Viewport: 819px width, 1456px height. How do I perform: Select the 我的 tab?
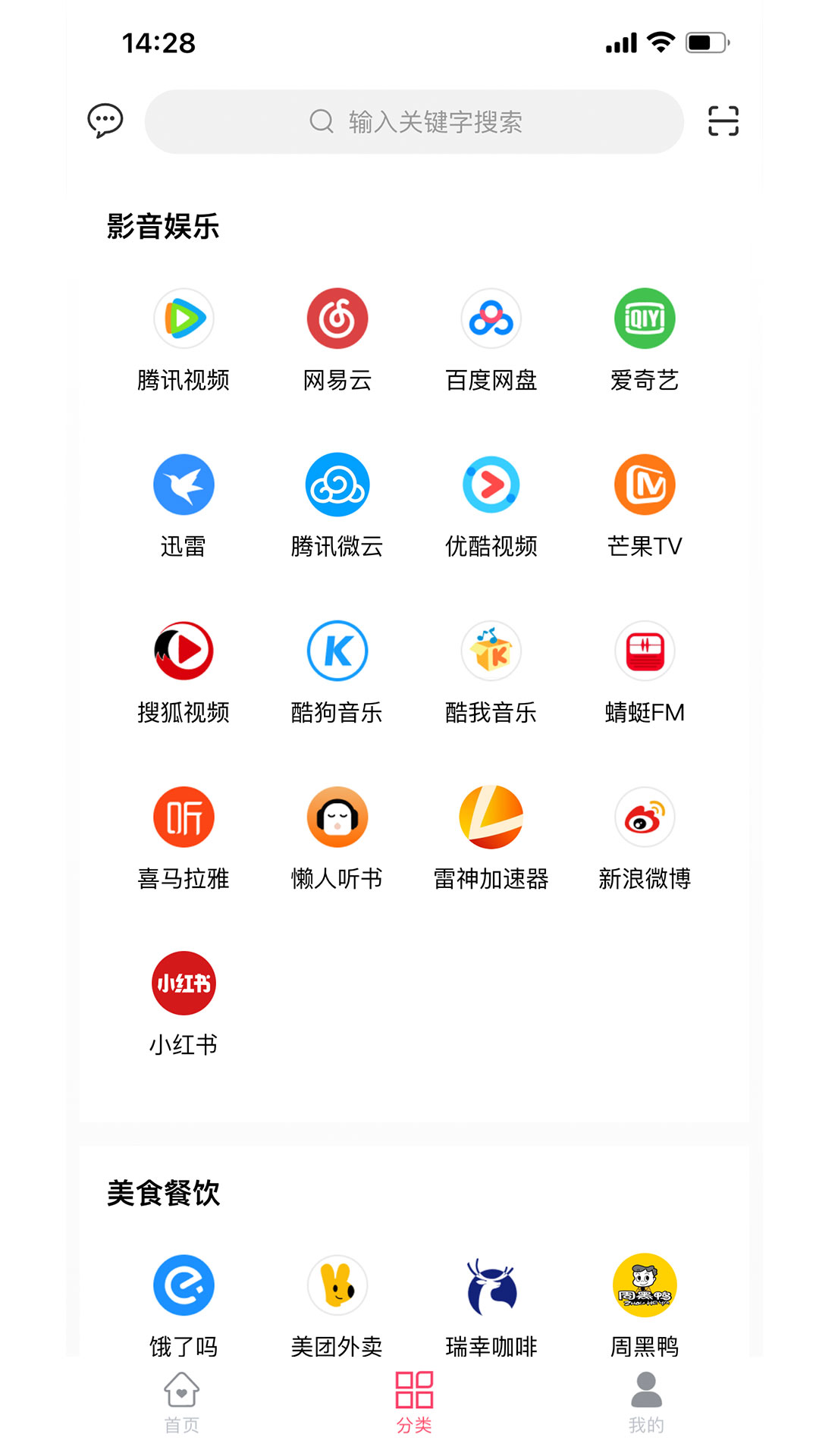pos(645,1407)
